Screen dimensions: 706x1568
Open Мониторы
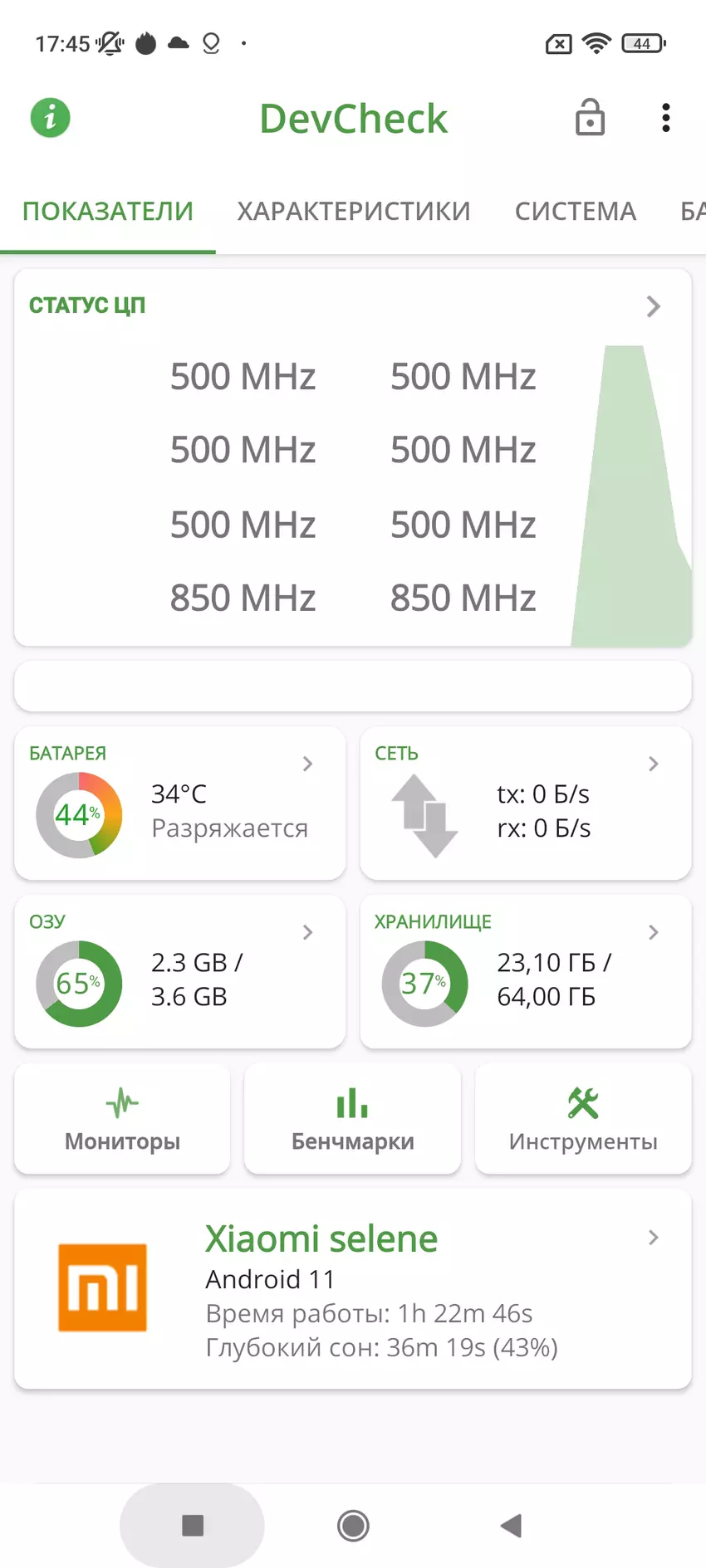(122, 1119)
